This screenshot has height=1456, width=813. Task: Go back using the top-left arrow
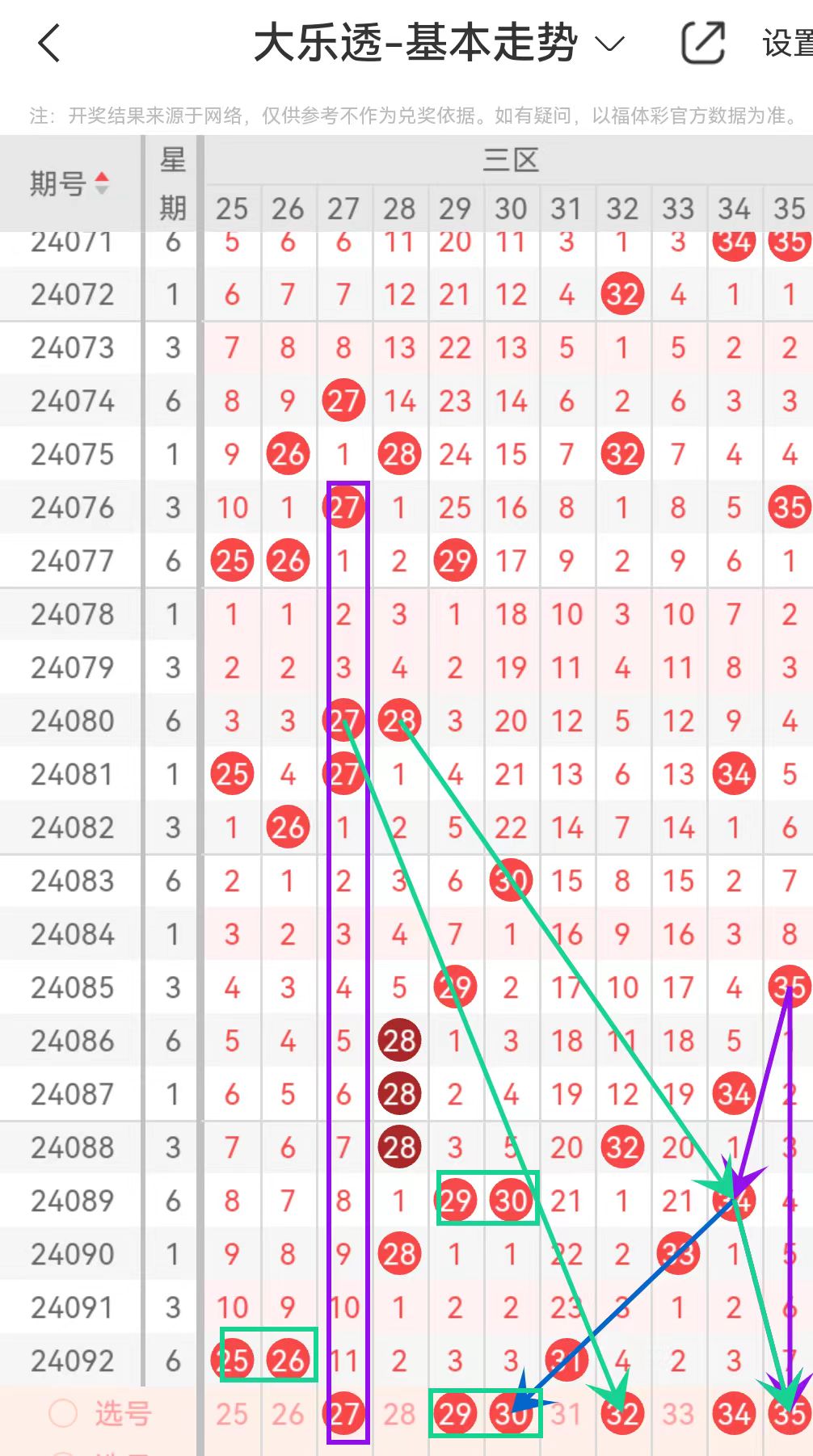coord(49,43)
